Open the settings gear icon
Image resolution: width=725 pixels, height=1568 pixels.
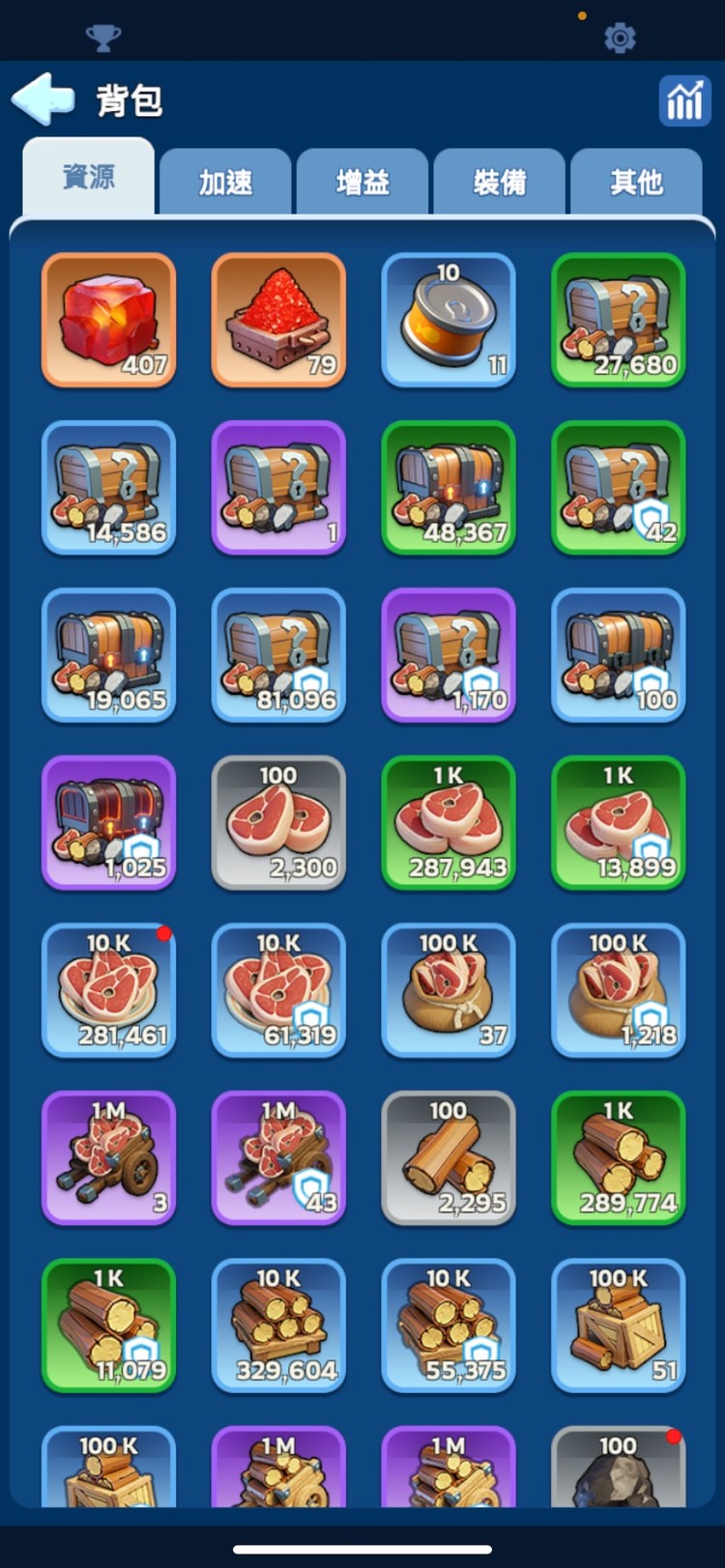pyautogui.click(x=619, y=38)
